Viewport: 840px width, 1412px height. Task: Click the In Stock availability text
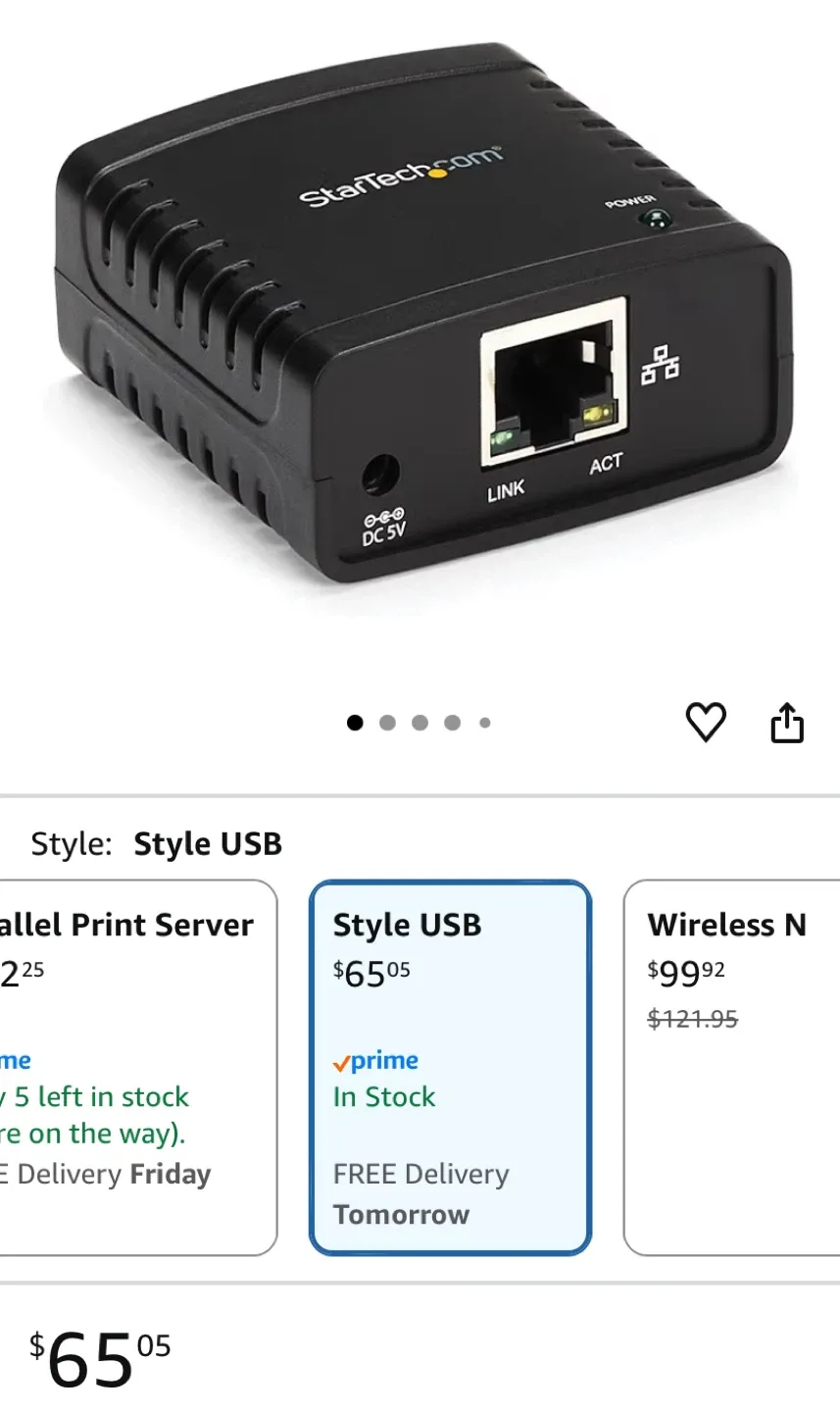click(x=383, y=1096)
